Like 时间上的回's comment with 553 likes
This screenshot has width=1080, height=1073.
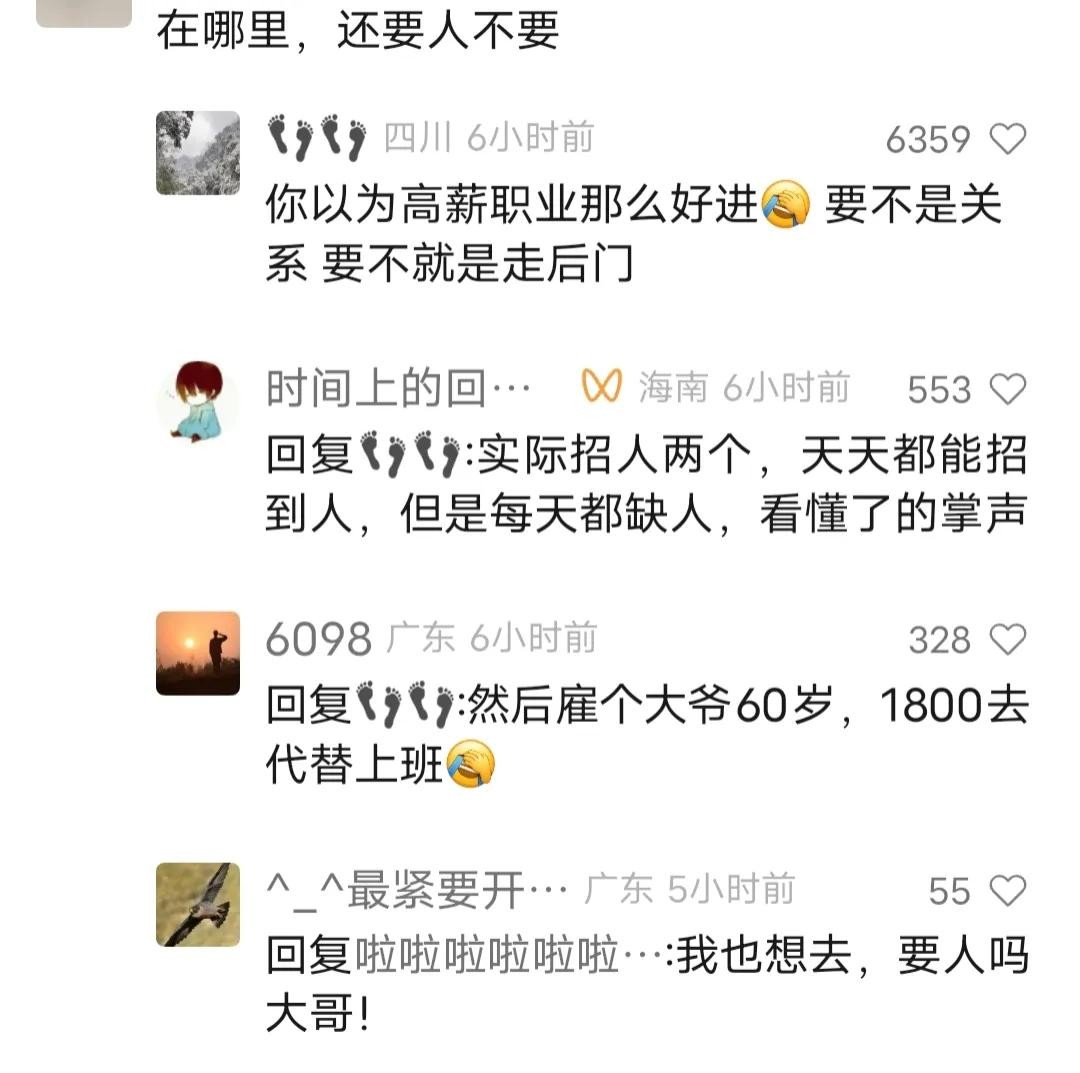(1007, 389)
